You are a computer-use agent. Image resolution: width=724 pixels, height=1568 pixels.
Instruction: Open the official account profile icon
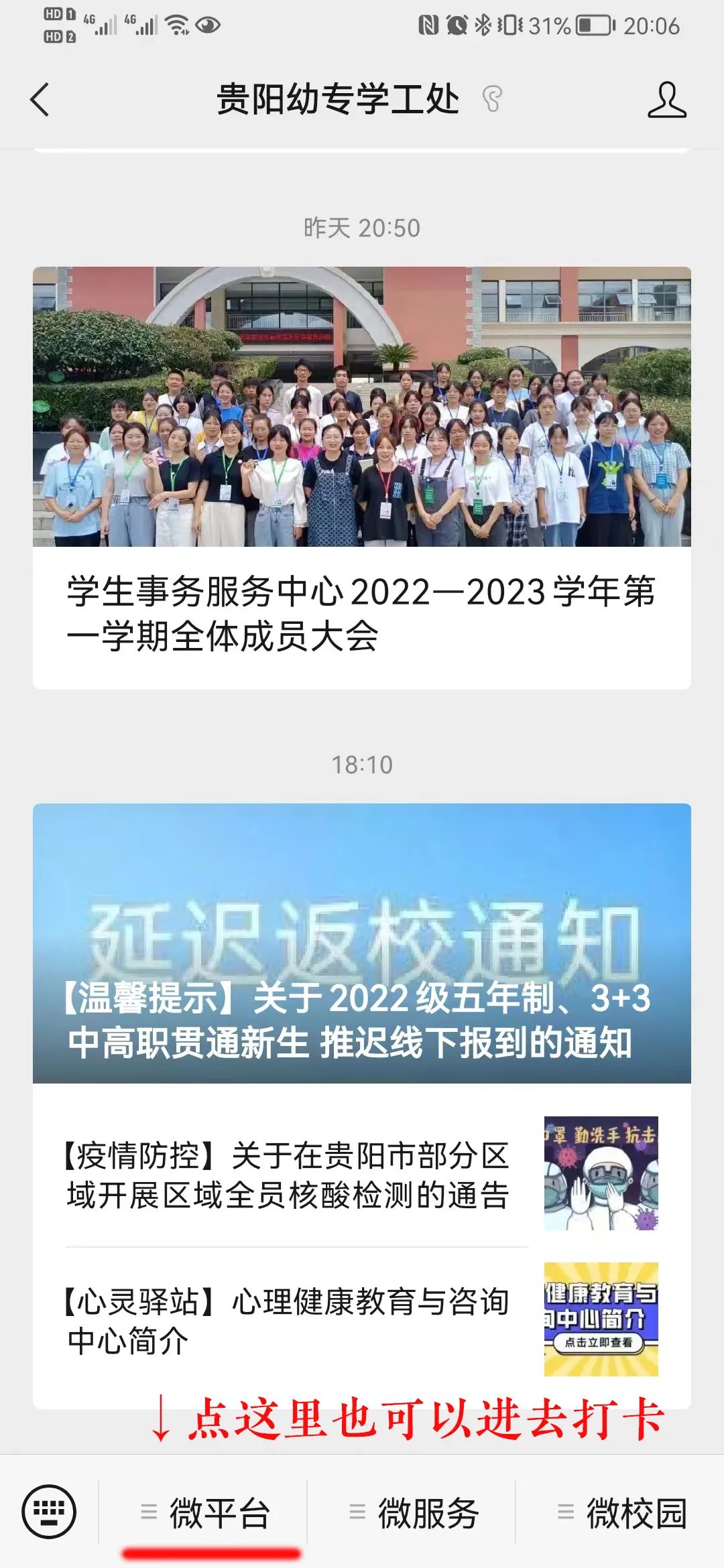666,100
